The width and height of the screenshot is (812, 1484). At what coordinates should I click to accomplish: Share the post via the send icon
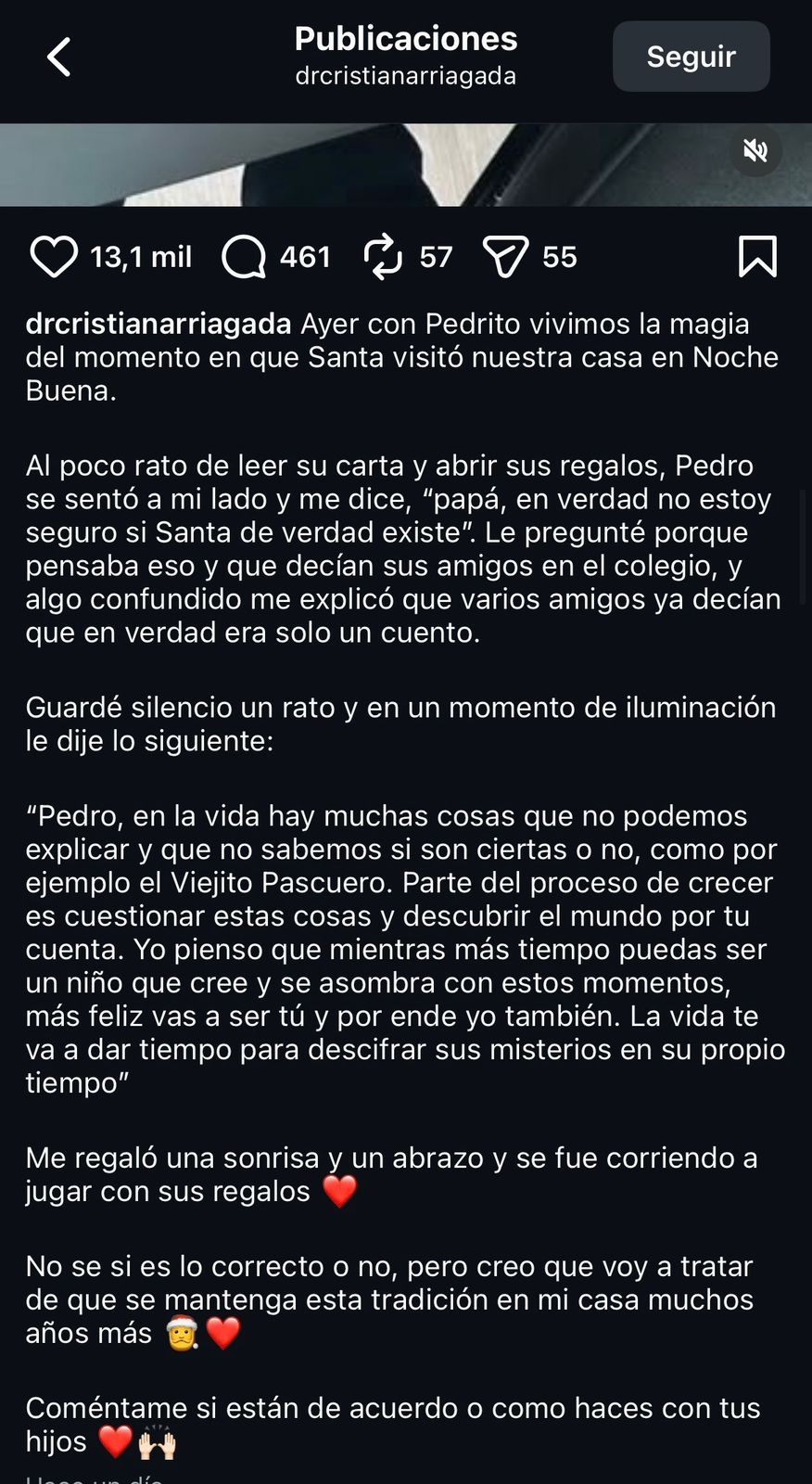(x=506, y=257)
